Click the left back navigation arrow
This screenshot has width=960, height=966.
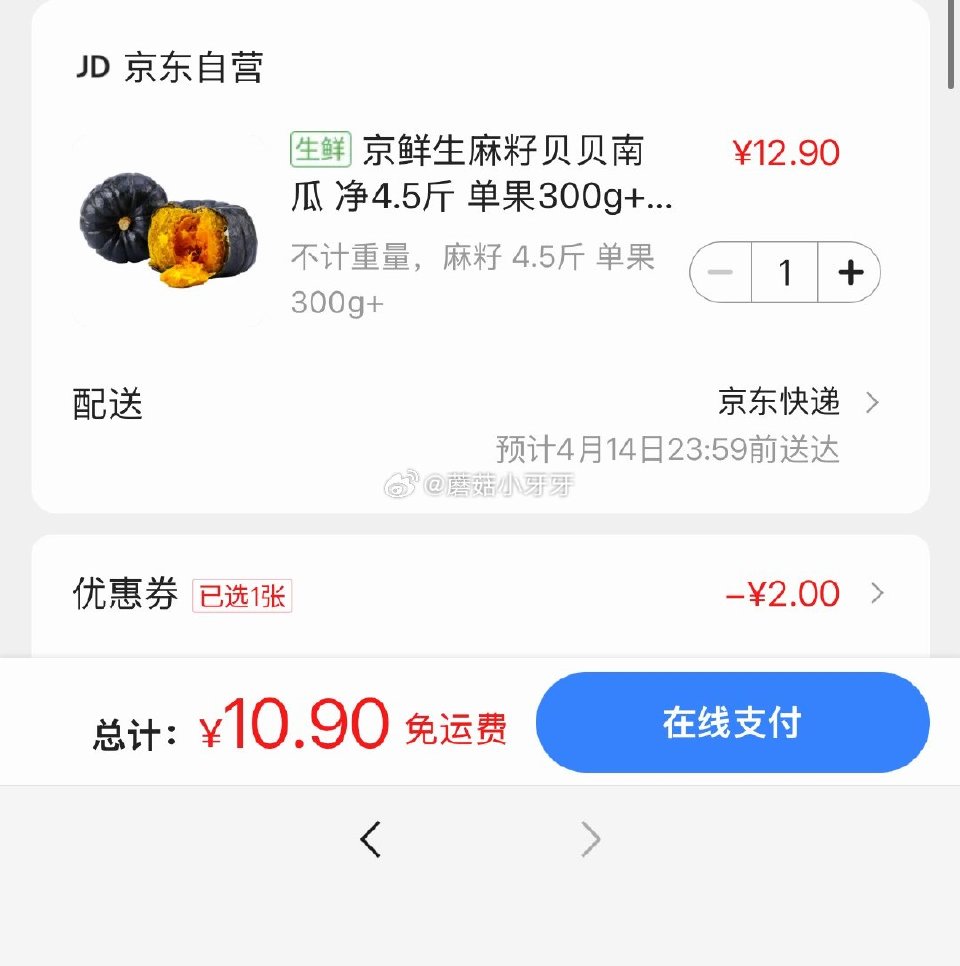click(370, 839)
